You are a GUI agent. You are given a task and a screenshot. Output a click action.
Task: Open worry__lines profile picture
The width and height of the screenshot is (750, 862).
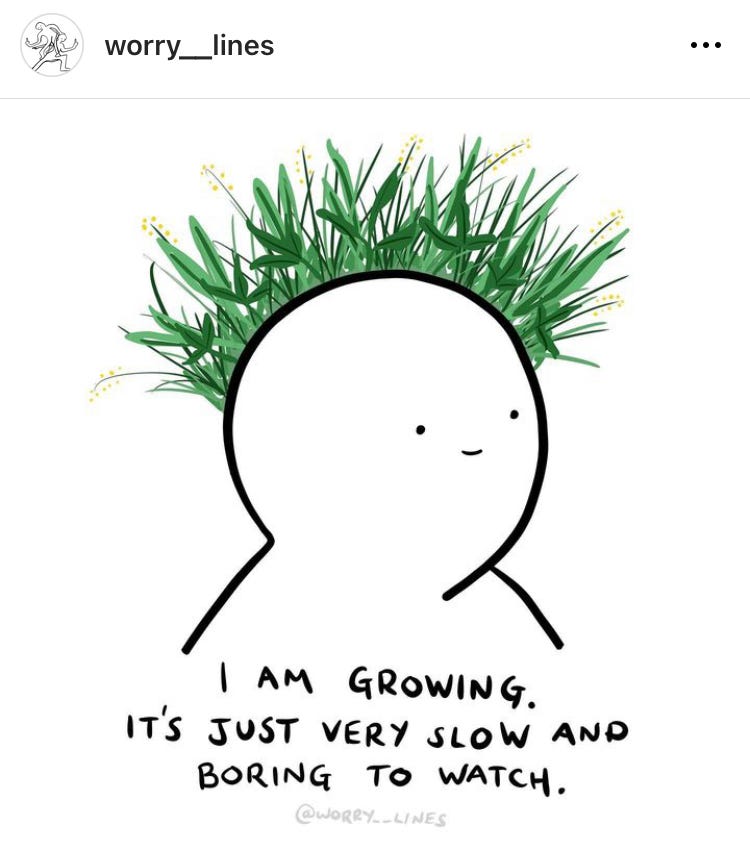[x=51, y=46]
